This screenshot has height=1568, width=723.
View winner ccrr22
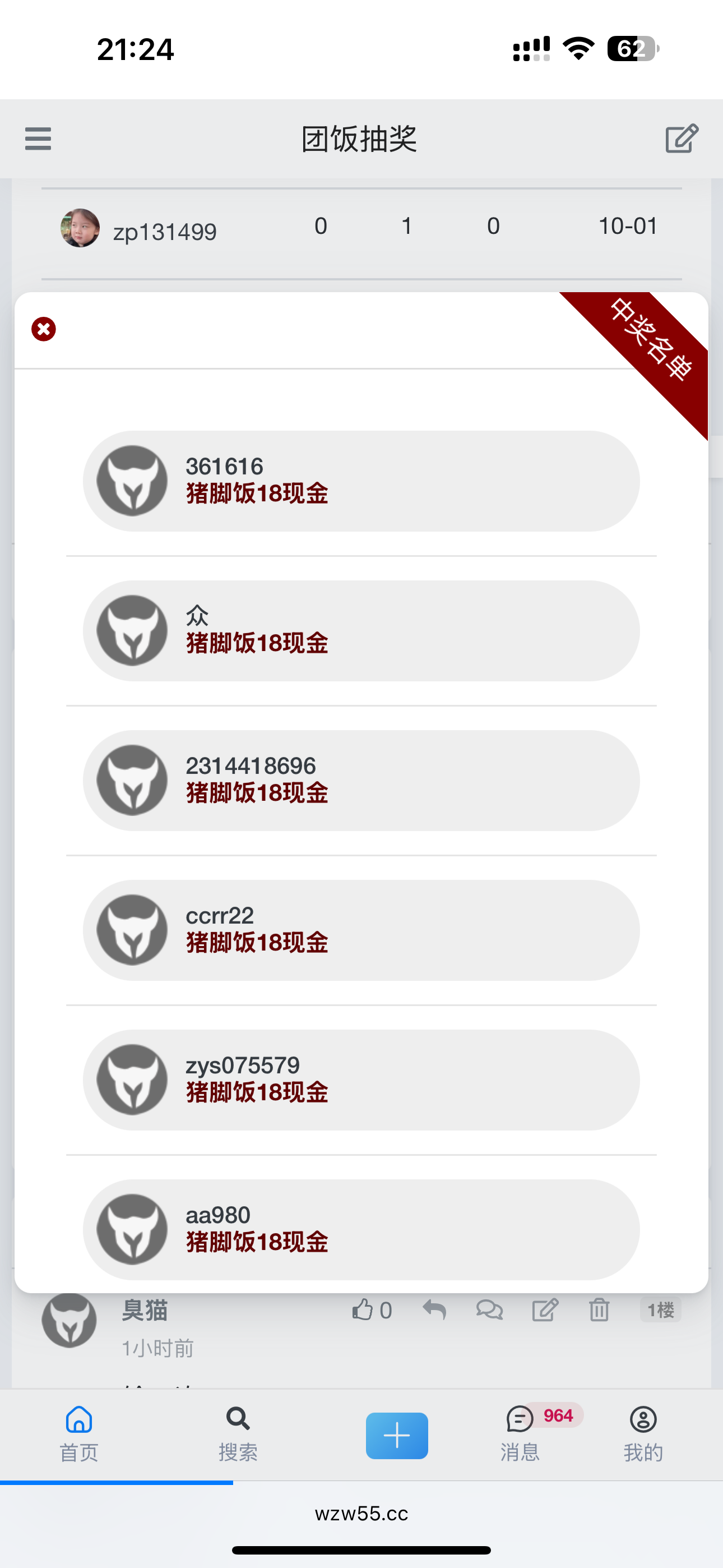tap(361, 930)
